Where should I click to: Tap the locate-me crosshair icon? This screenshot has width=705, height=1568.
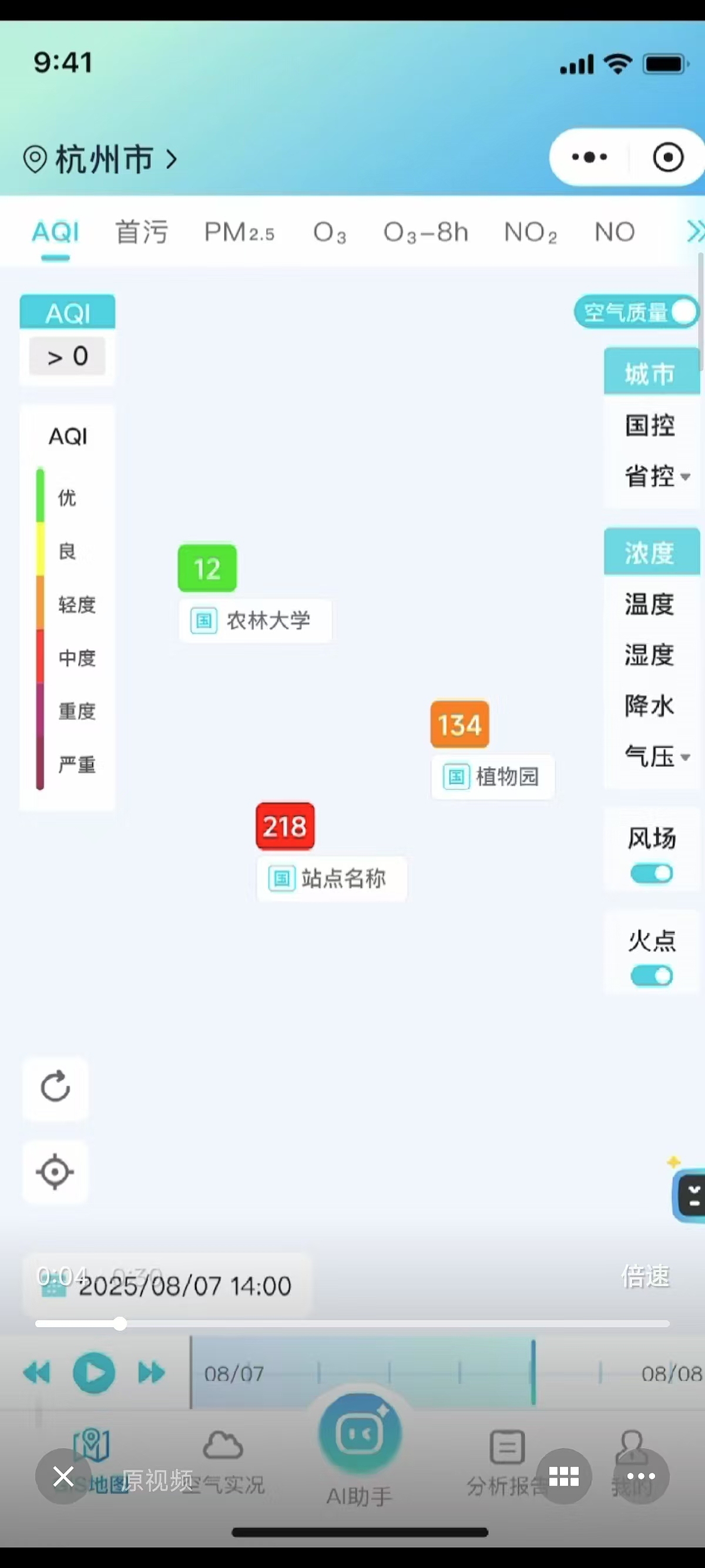tap(55, 1172)
